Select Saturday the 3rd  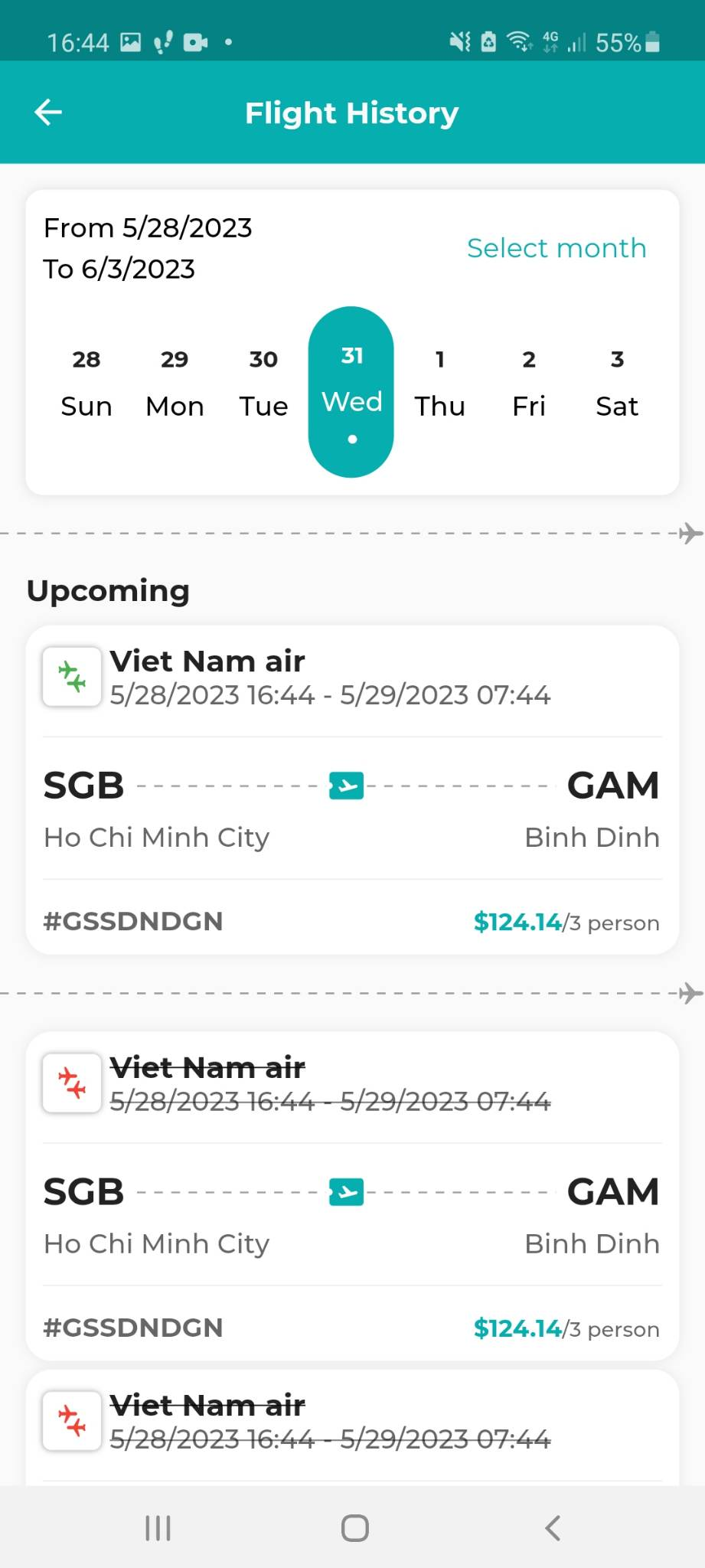pyautogui.click(x=617, y=384)
